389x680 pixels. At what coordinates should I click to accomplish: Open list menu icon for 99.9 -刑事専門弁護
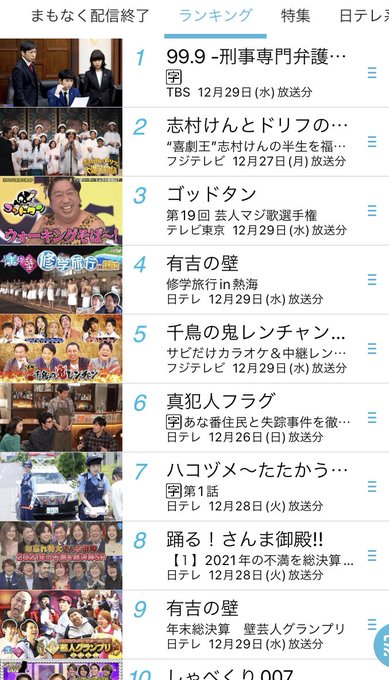pos(372,72)
